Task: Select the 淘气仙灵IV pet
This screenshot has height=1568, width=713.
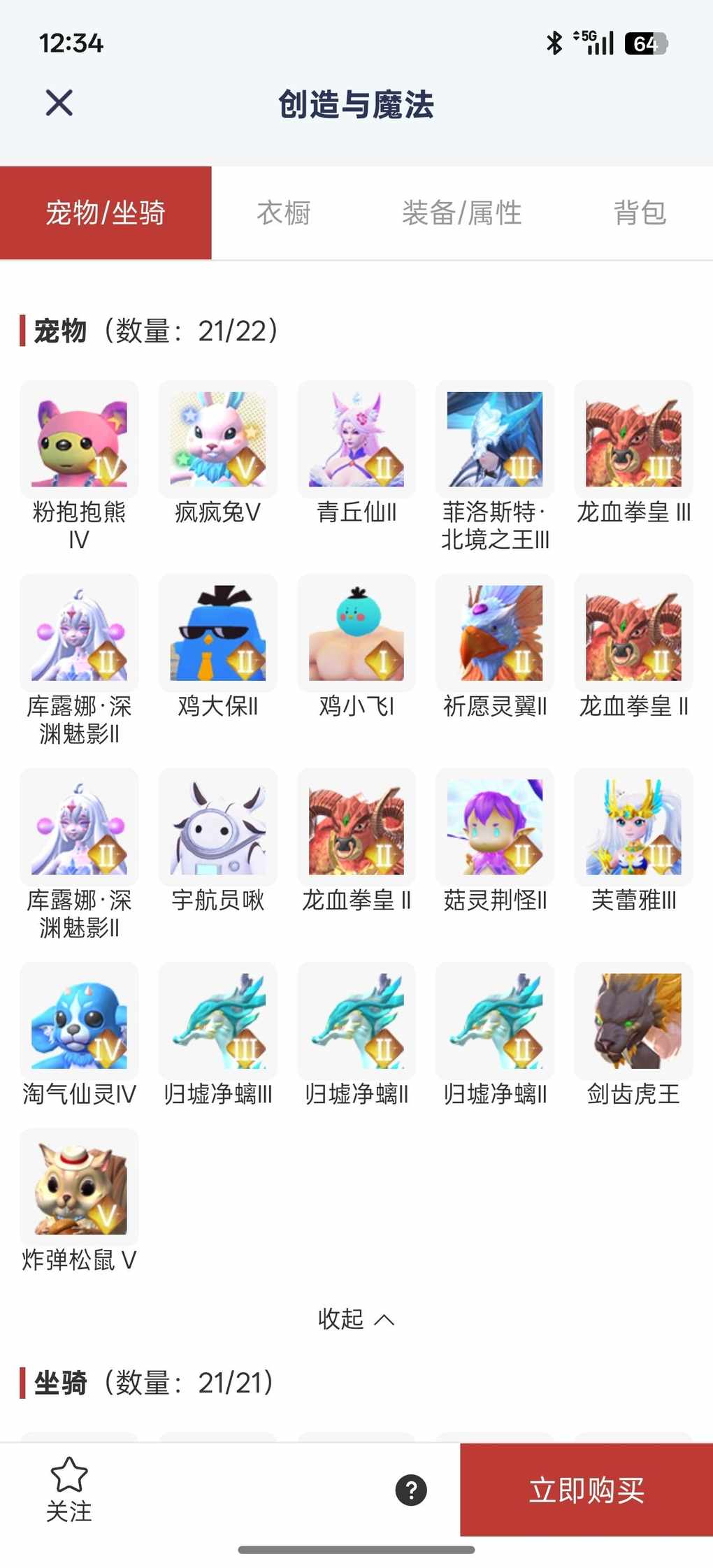Action: [79, 1021]
